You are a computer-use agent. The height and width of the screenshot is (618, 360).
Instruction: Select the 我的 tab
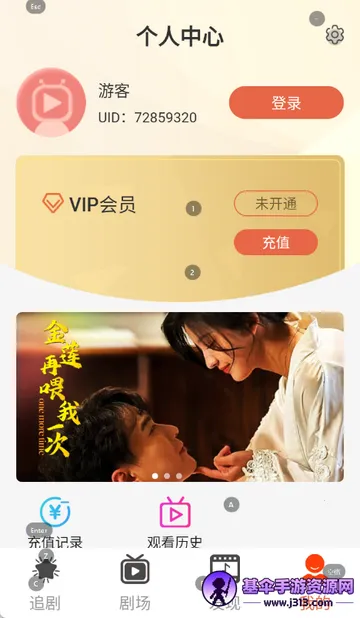315,583
